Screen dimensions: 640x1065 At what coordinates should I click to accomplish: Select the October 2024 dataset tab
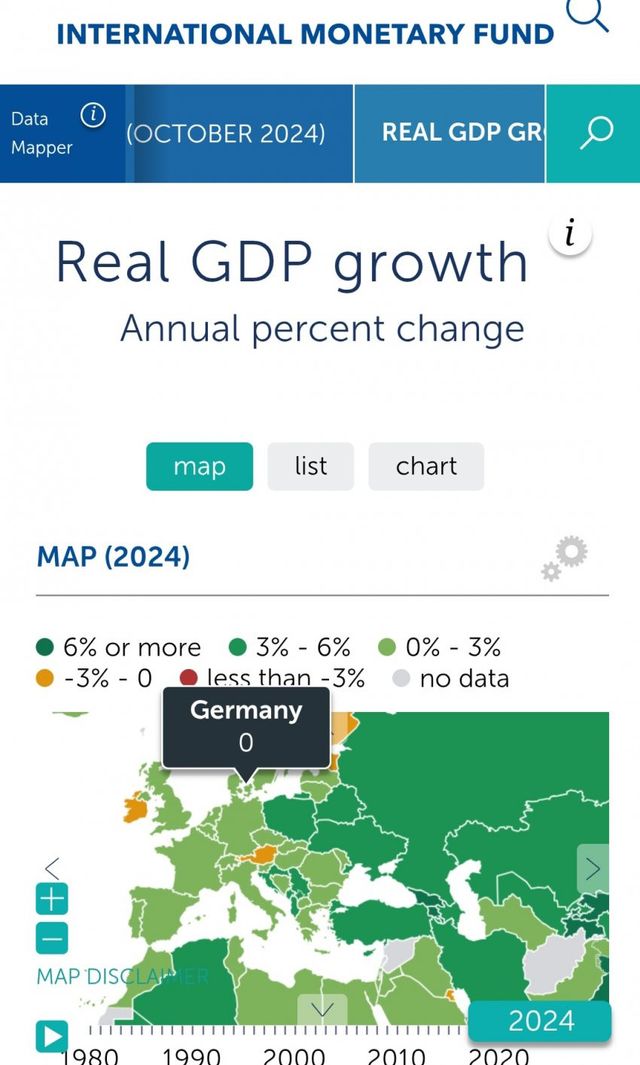click(227, 134)
